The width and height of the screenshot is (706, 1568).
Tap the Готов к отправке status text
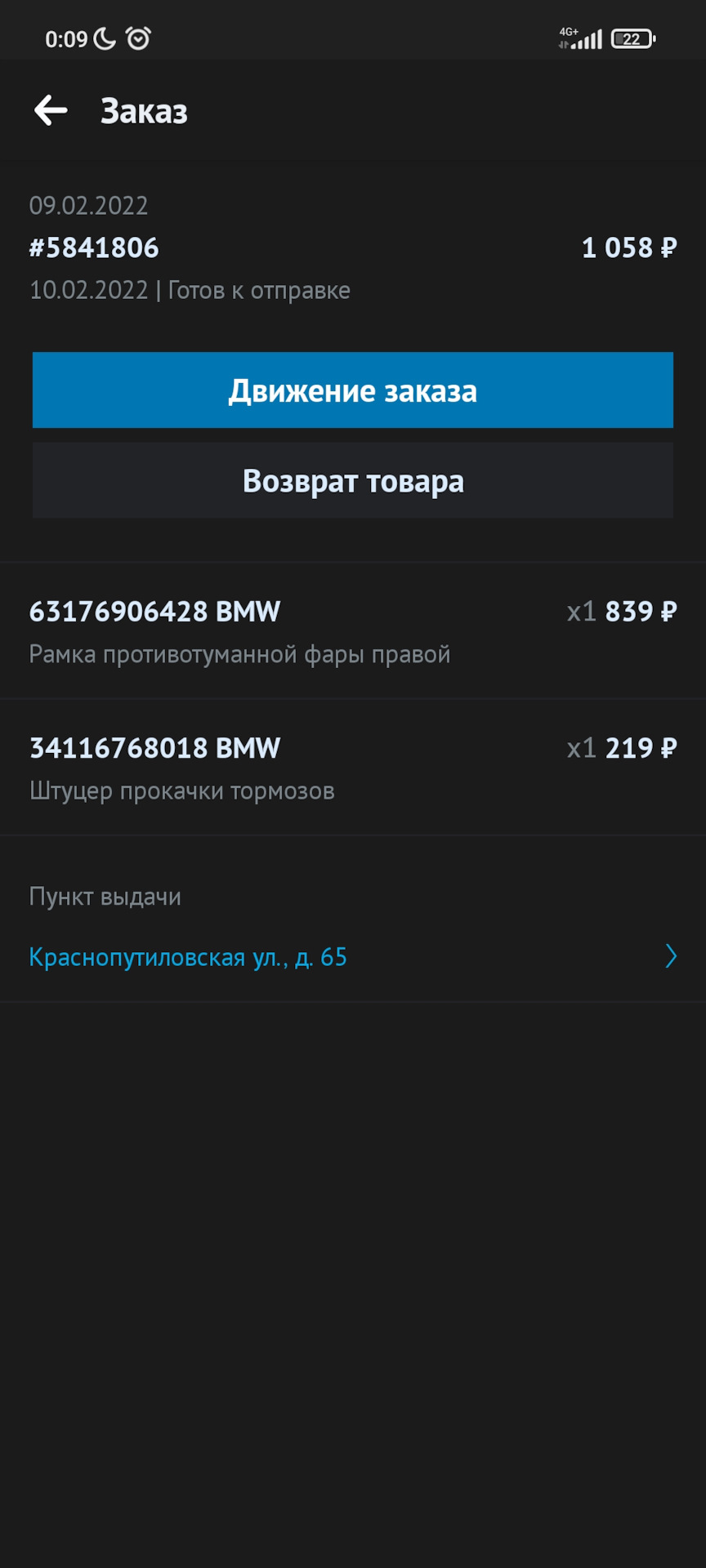(x=258, y=290)
